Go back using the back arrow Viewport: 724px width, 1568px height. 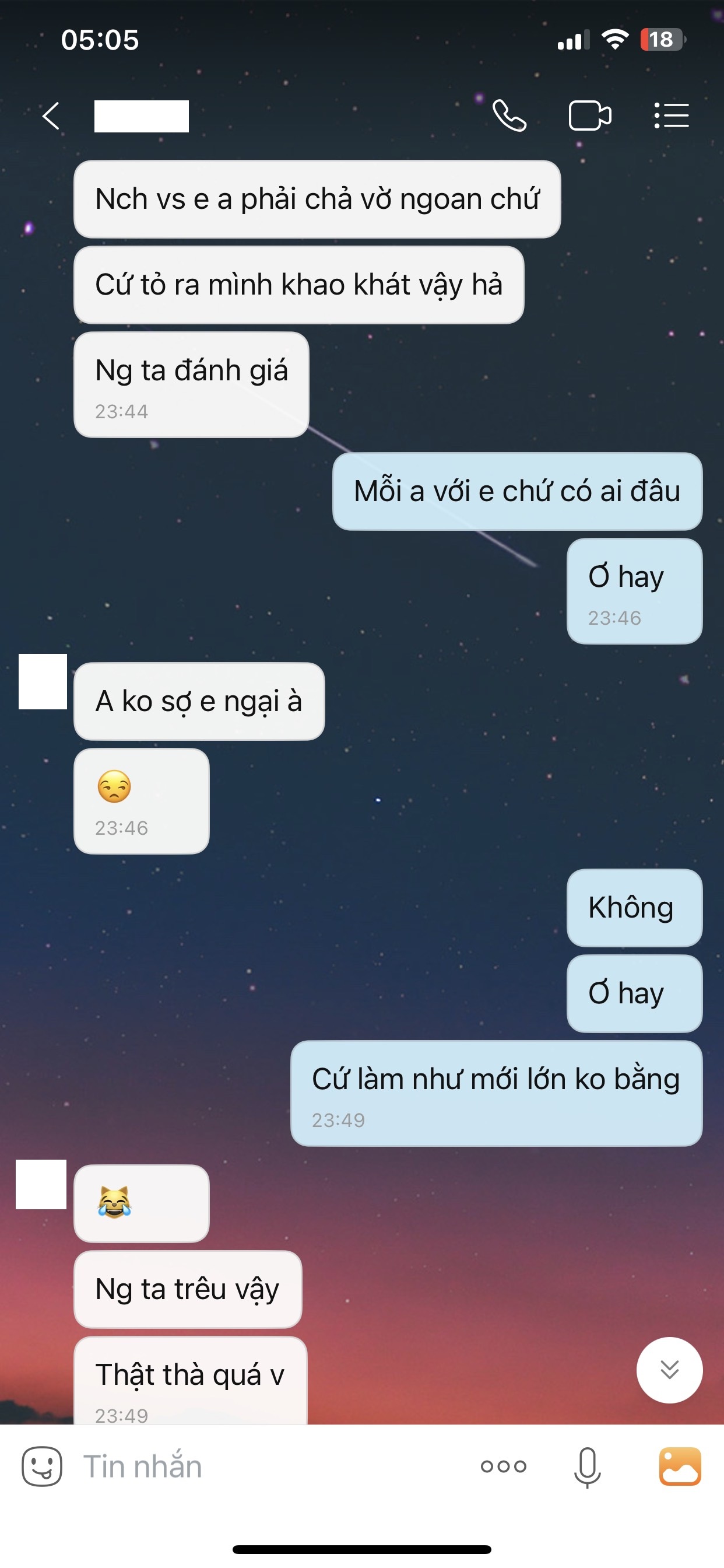pyautogui.click(x=51, y=116)
